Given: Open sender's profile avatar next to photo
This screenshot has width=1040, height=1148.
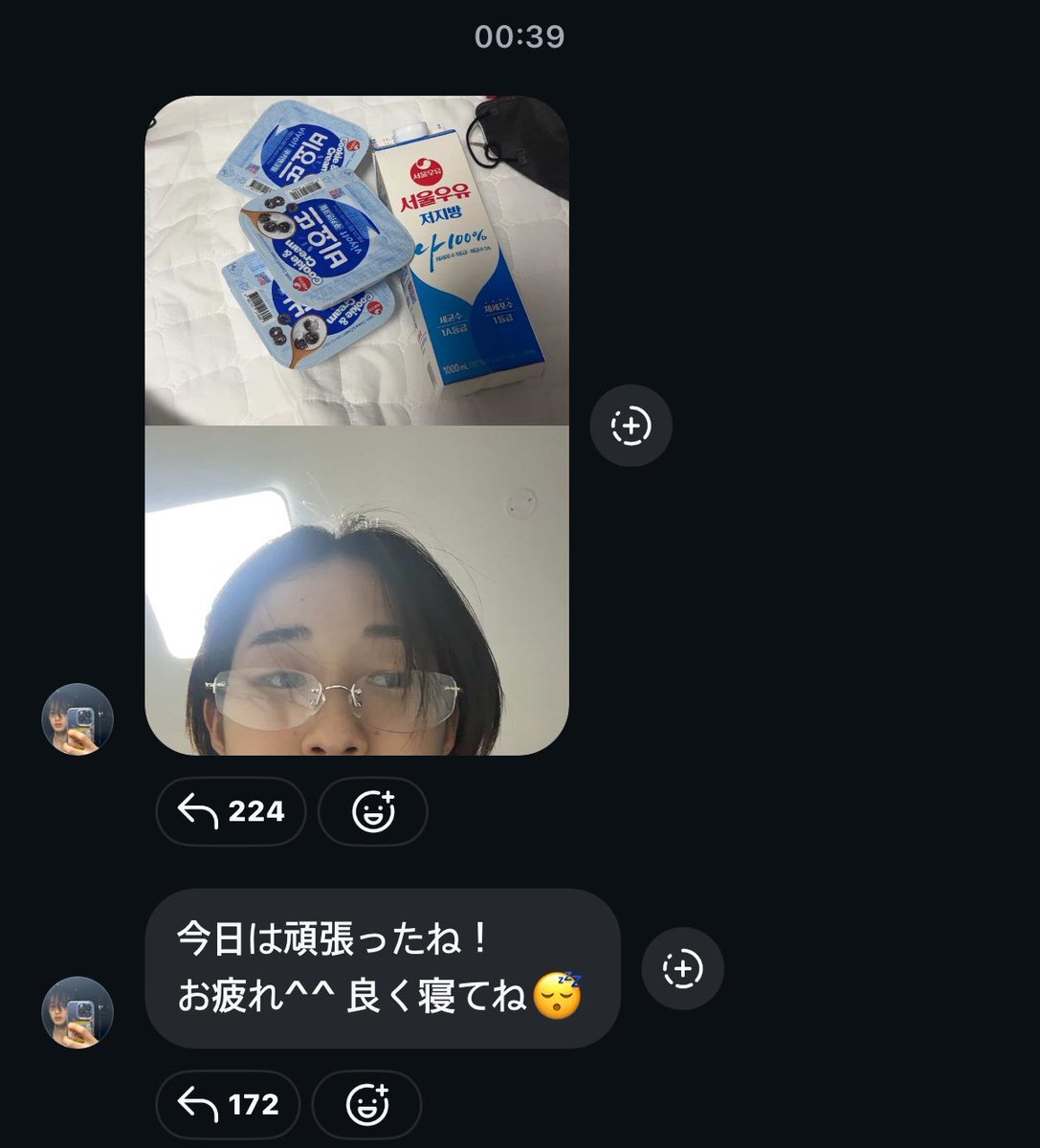Looking at the screenshot, I should (x=77, y=719).
